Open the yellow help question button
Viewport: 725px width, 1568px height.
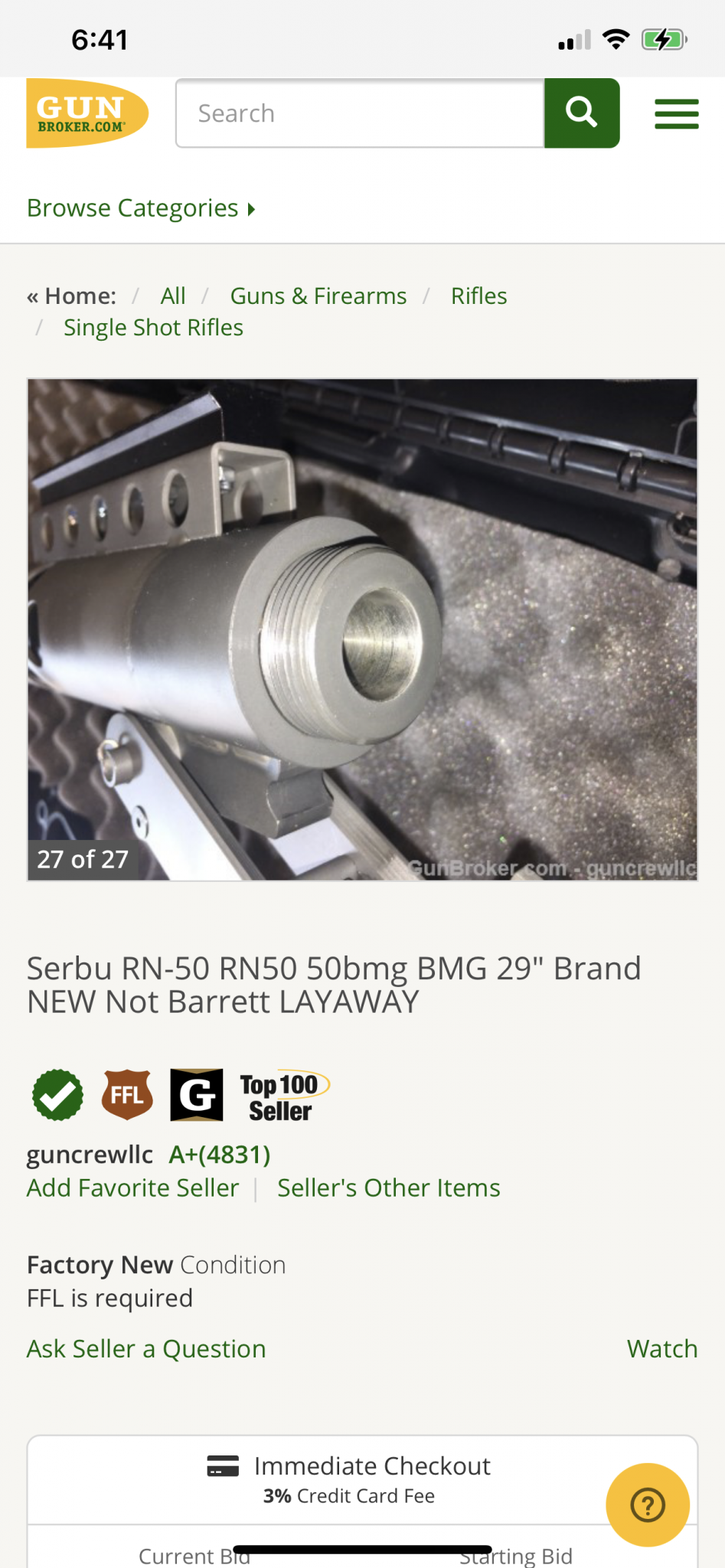[x=648, y=1505]
